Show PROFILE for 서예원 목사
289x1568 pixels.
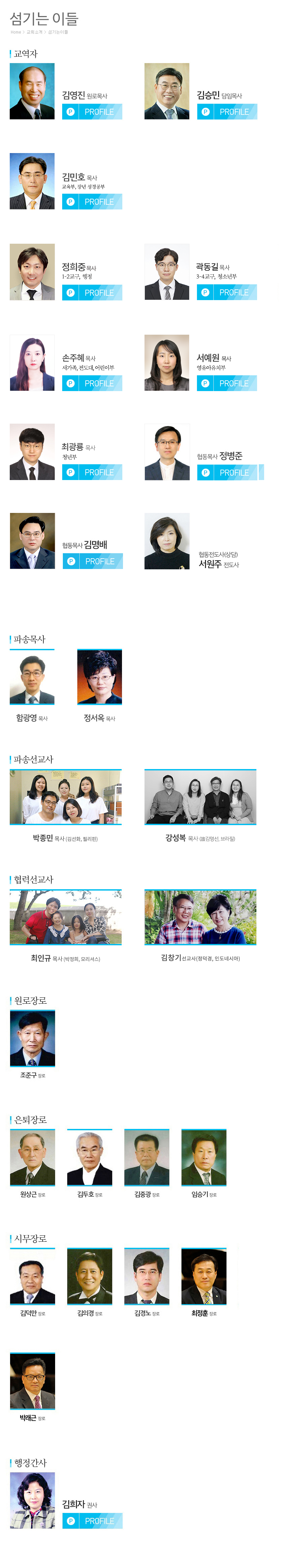pyautogui.click(x=227, y=383)
